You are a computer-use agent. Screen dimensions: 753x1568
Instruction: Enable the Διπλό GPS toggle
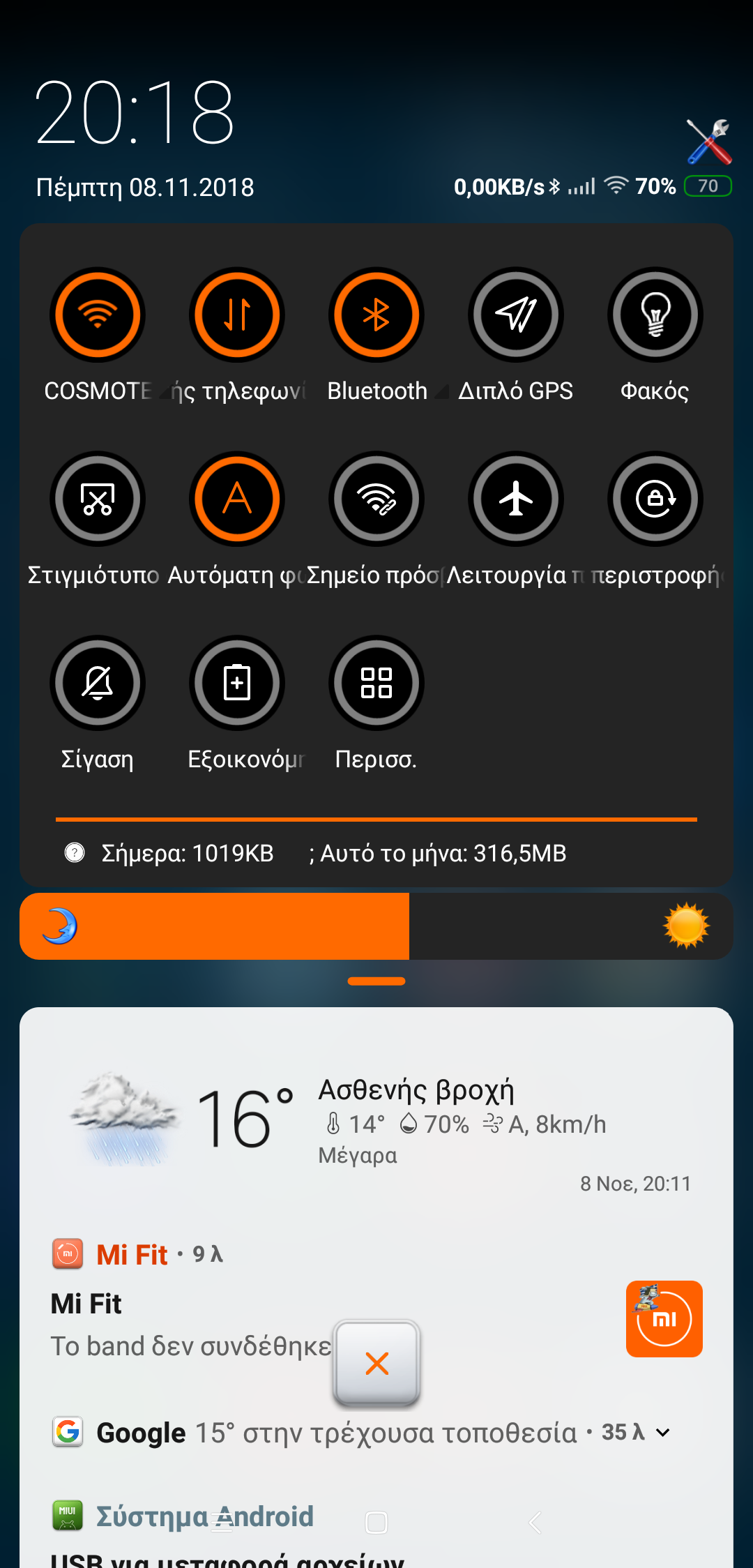[516, 315]
